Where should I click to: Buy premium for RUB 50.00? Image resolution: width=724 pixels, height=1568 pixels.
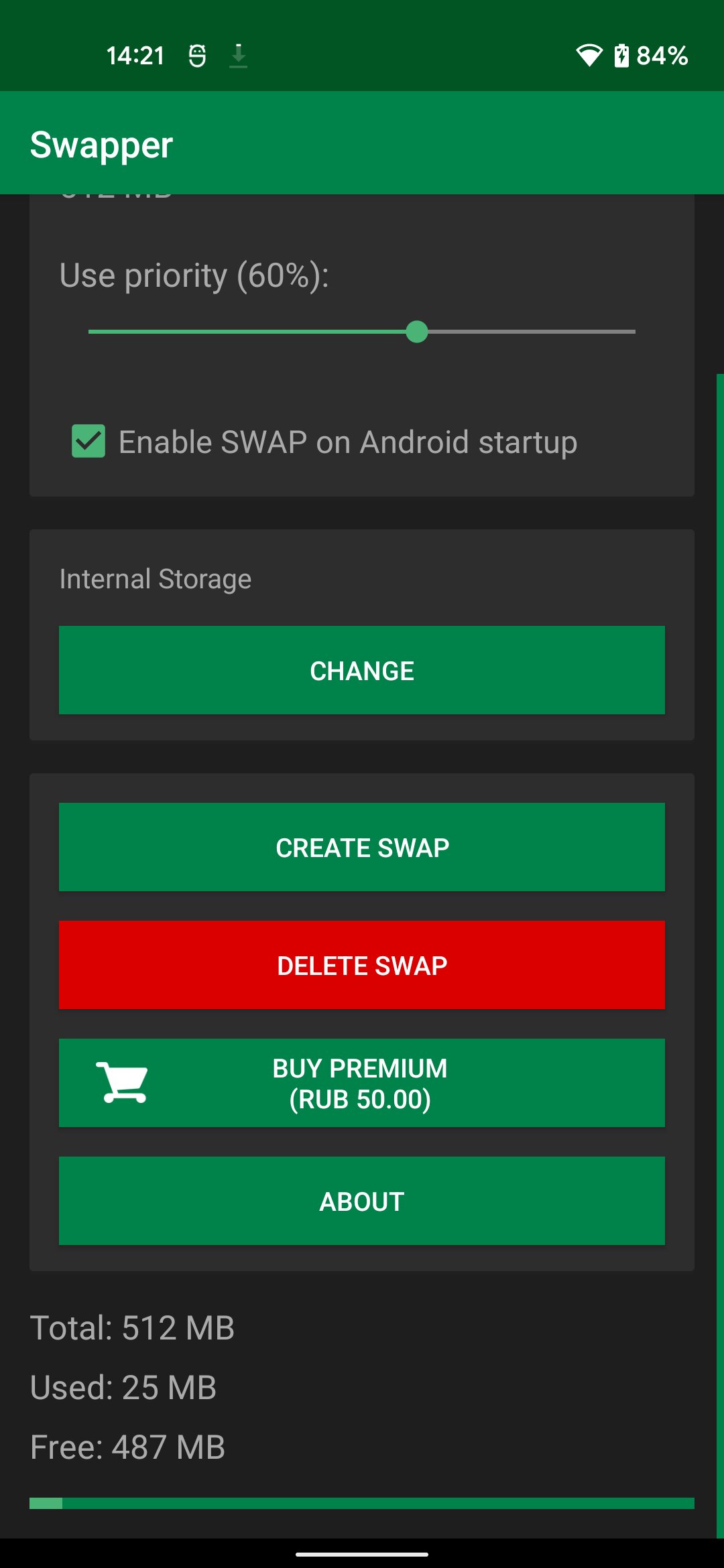(362, 1083)
